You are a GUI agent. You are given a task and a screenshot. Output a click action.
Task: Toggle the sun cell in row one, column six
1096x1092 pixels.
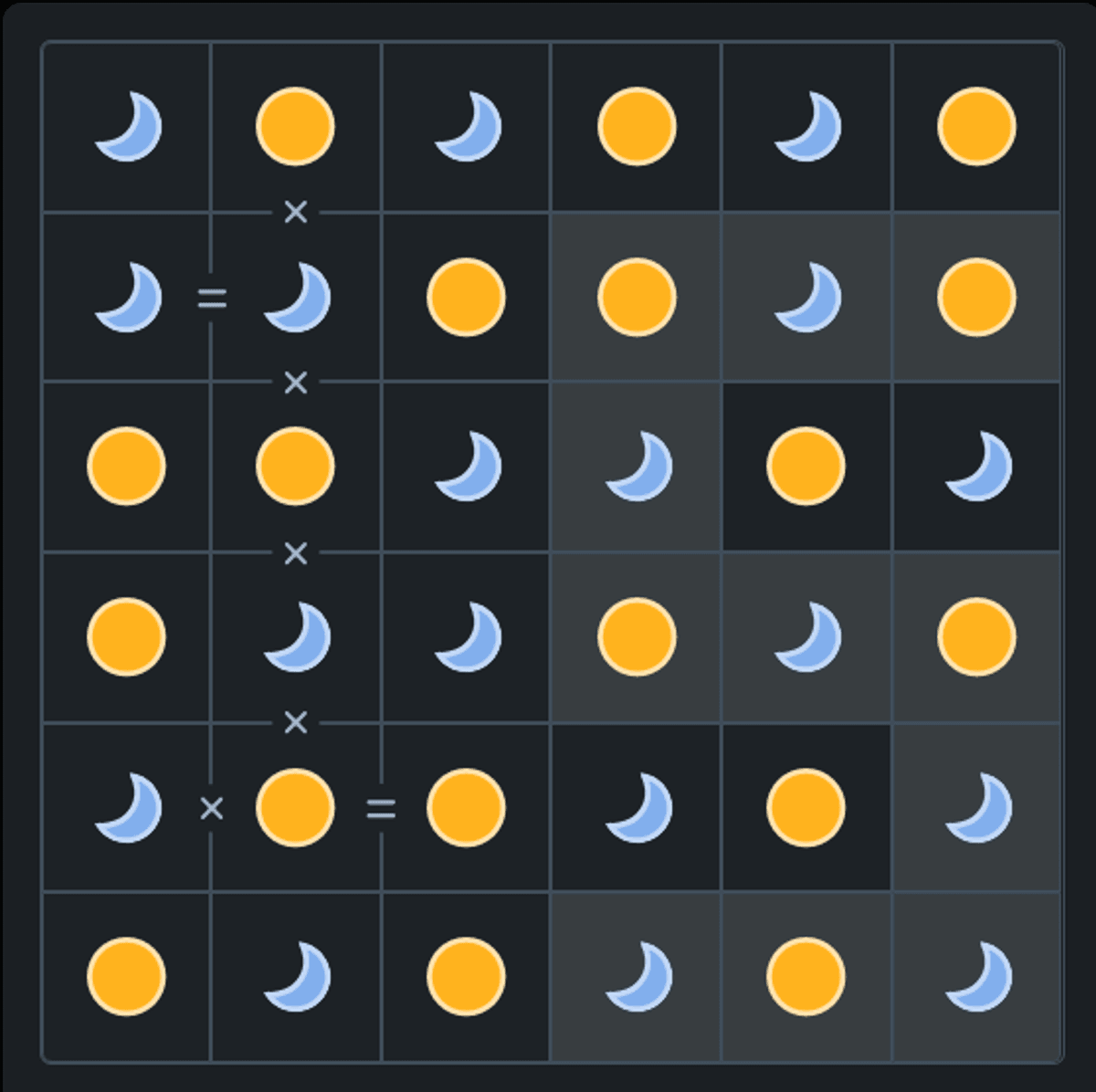(x=976, y=126)
